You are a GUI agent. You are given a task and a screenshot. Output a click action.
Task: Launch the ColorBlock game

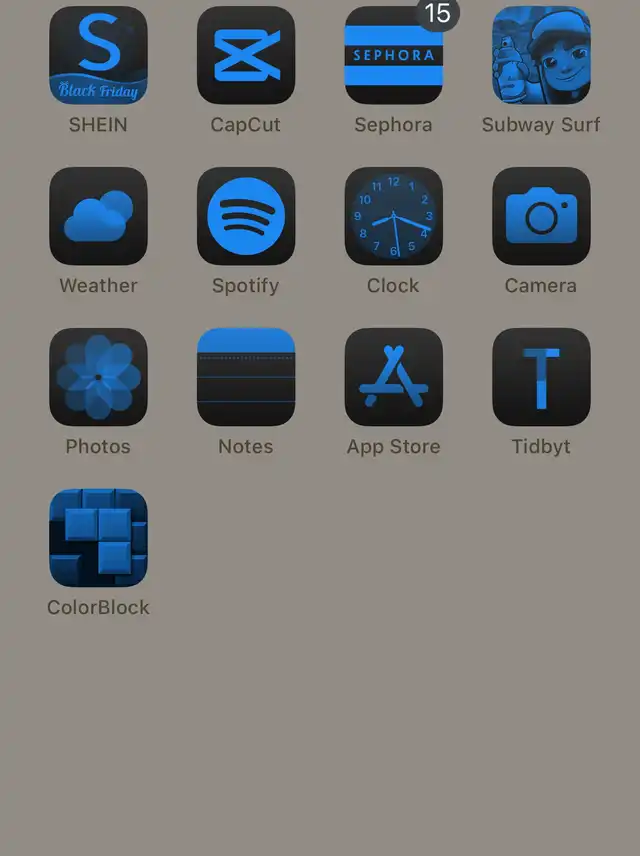98,538
